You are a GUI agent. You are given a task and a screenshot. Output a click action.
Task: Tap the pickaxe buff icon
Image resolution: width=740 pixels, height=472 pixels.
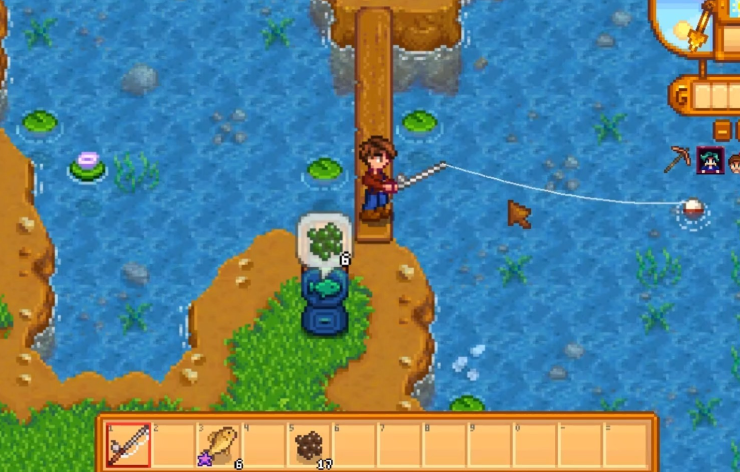(681, 159)
